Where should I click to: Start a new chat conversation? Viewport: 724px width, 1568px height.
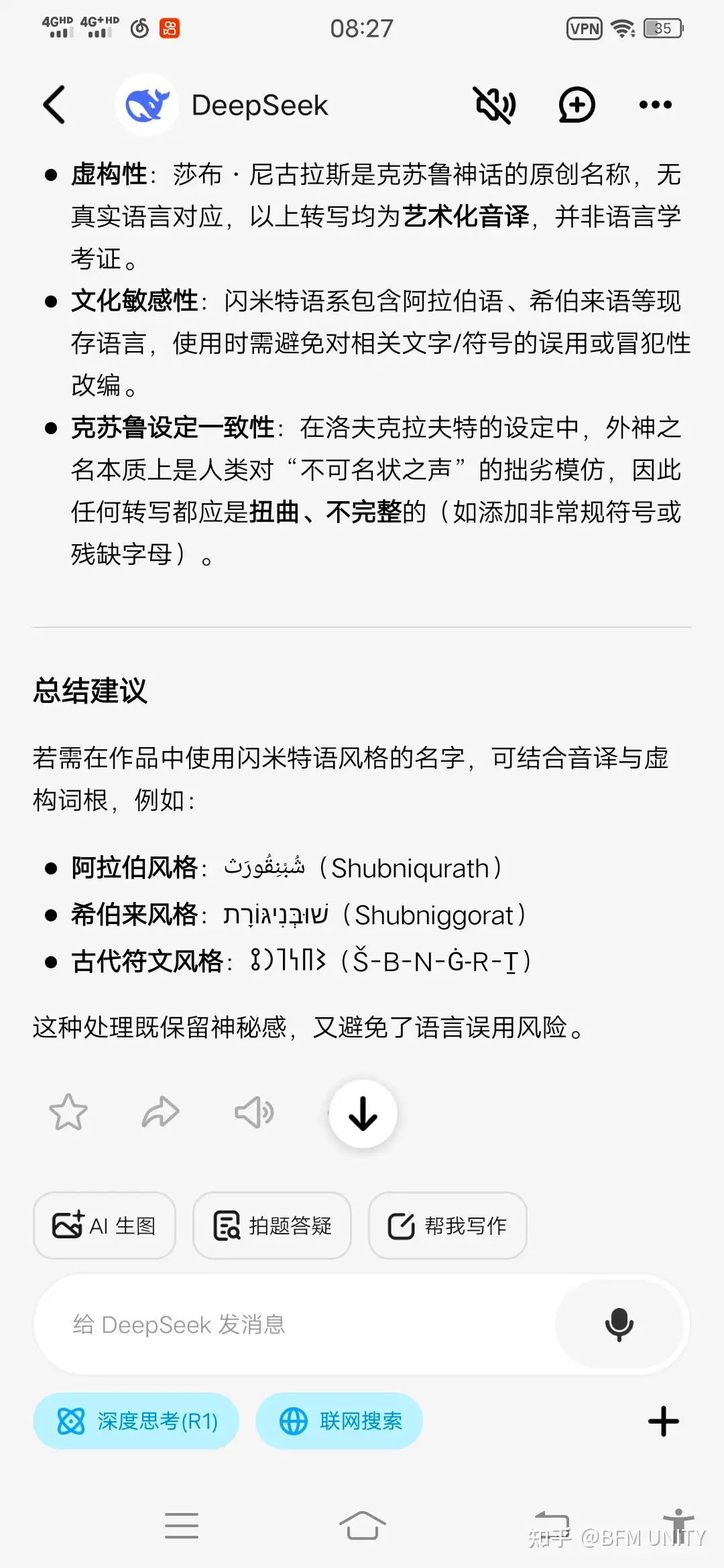click(577, 105)
